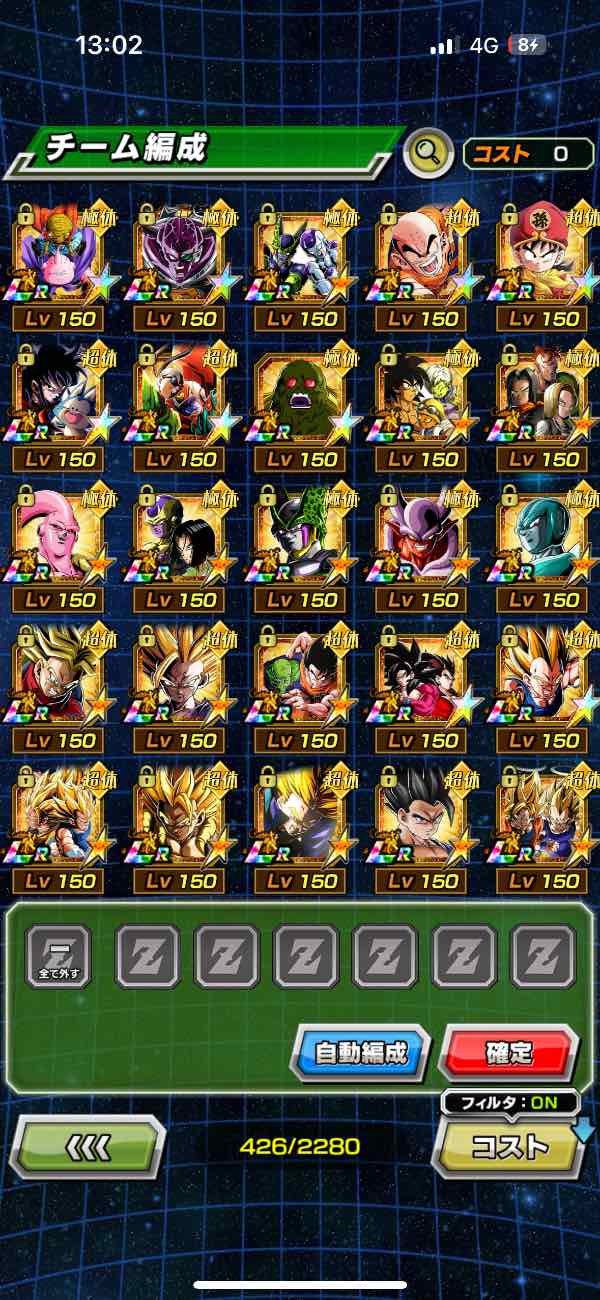Tap the 全て外す remove-all button
The width and height of the screenshot is (600, 1300).
point(59,957)
